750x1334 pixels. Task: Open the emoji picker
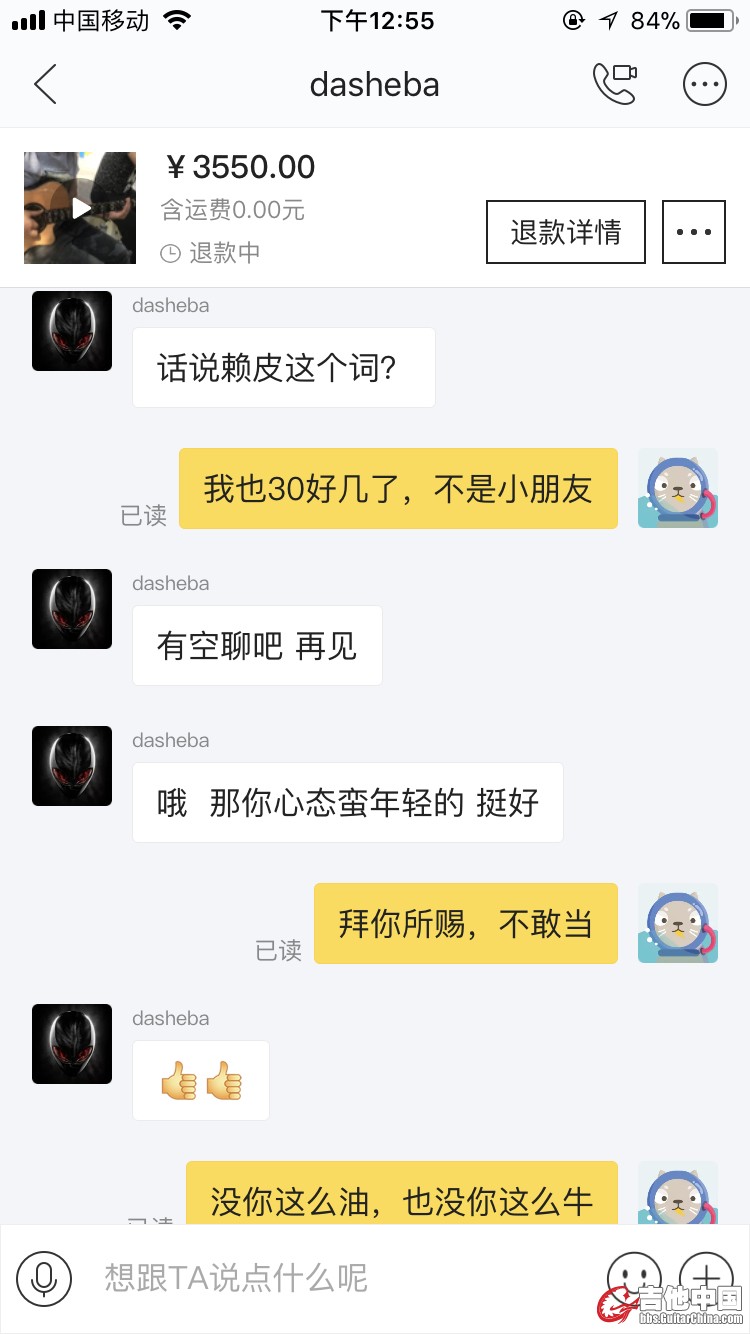634,1276
